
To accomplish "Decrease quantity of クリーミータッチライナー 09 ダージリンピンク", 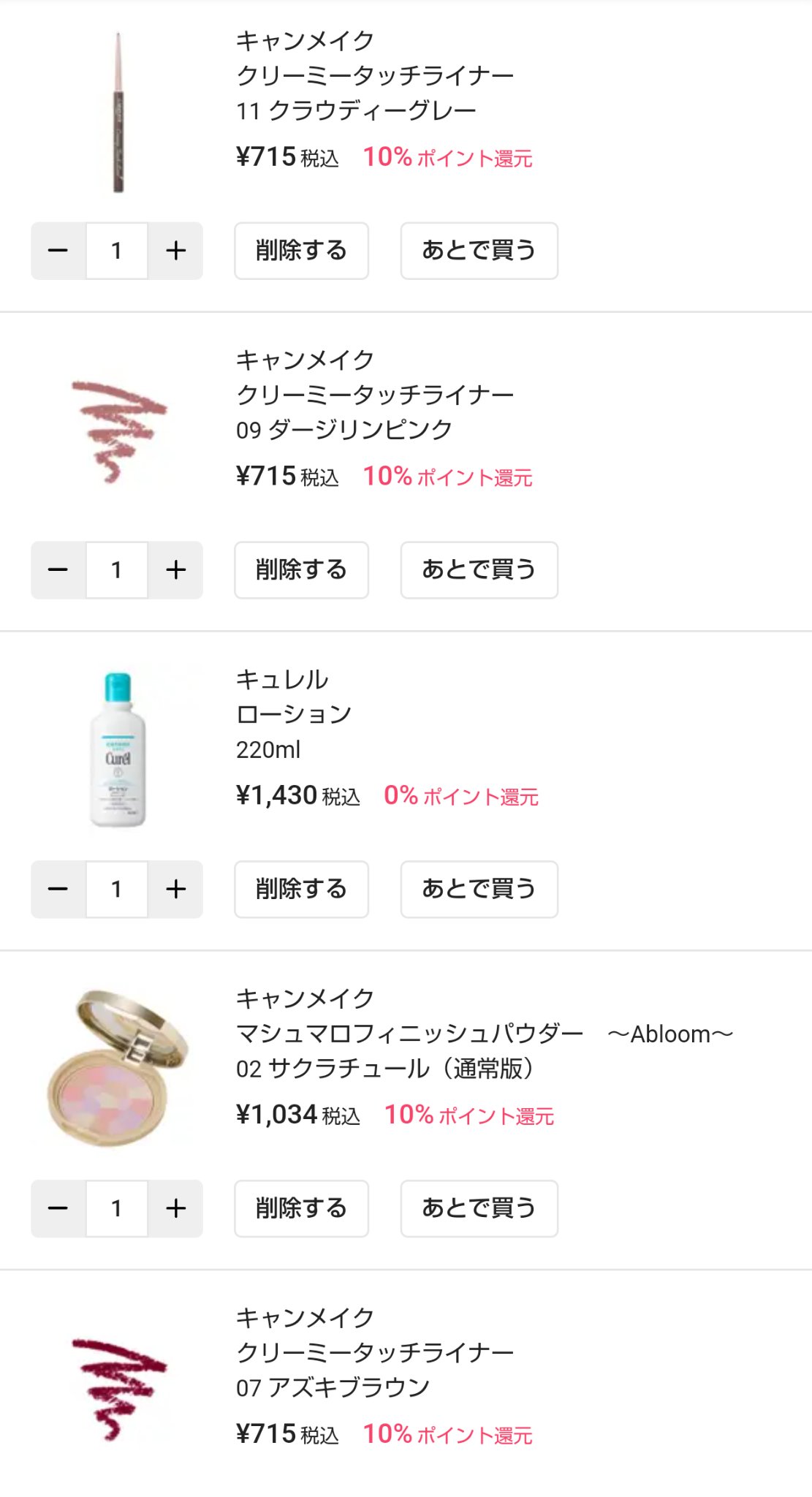I will point(58,570).
